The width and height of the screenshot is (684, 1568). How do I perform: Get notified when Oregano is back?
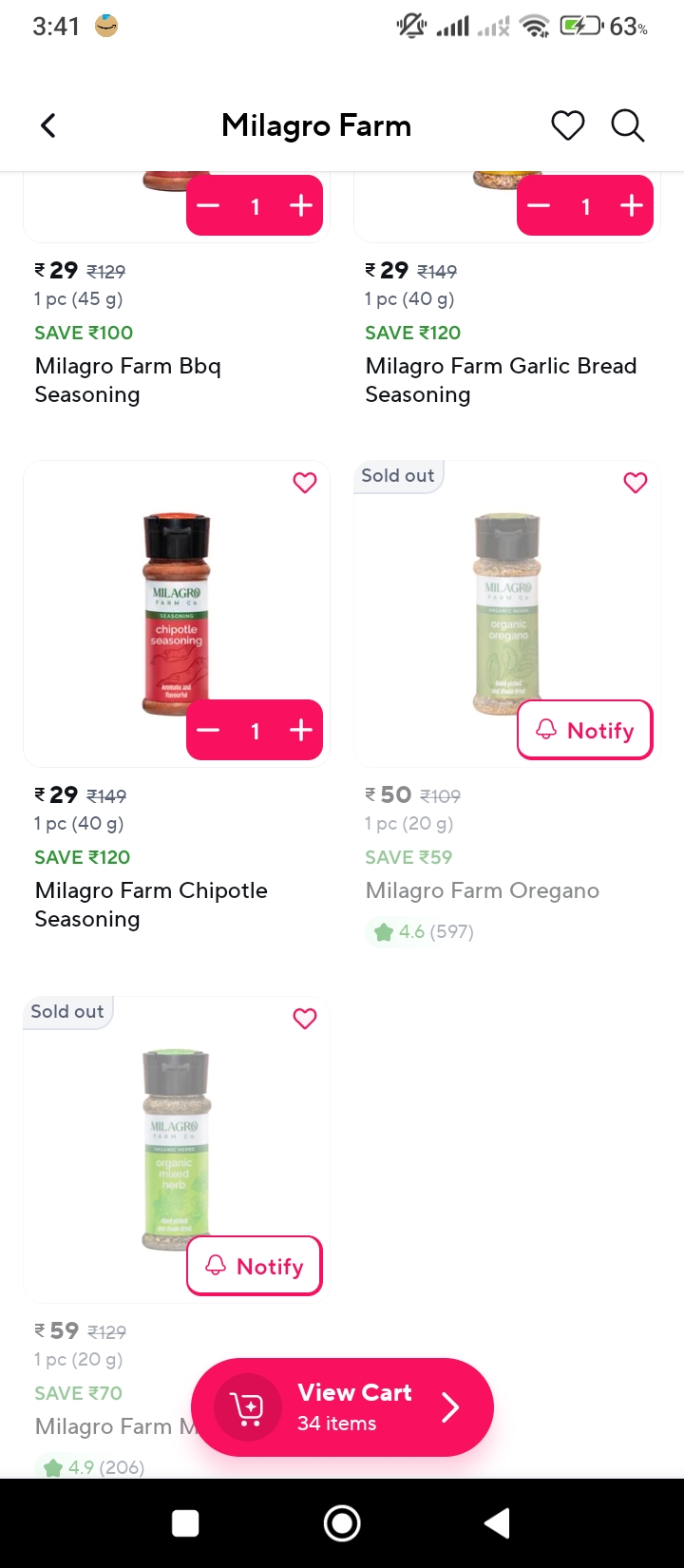(585, 730)
